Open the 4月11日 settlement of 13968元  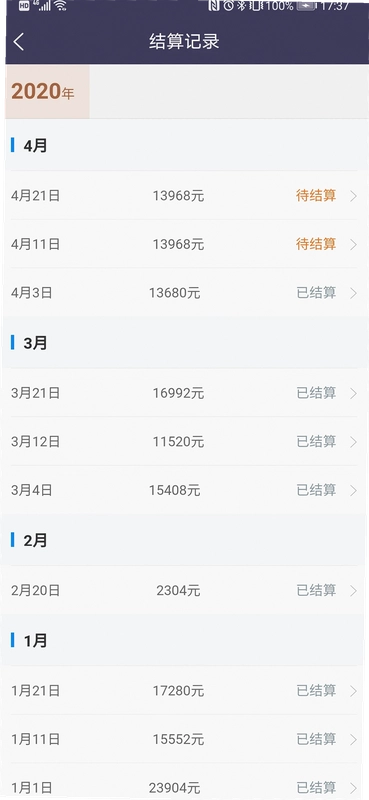[184, 244]
